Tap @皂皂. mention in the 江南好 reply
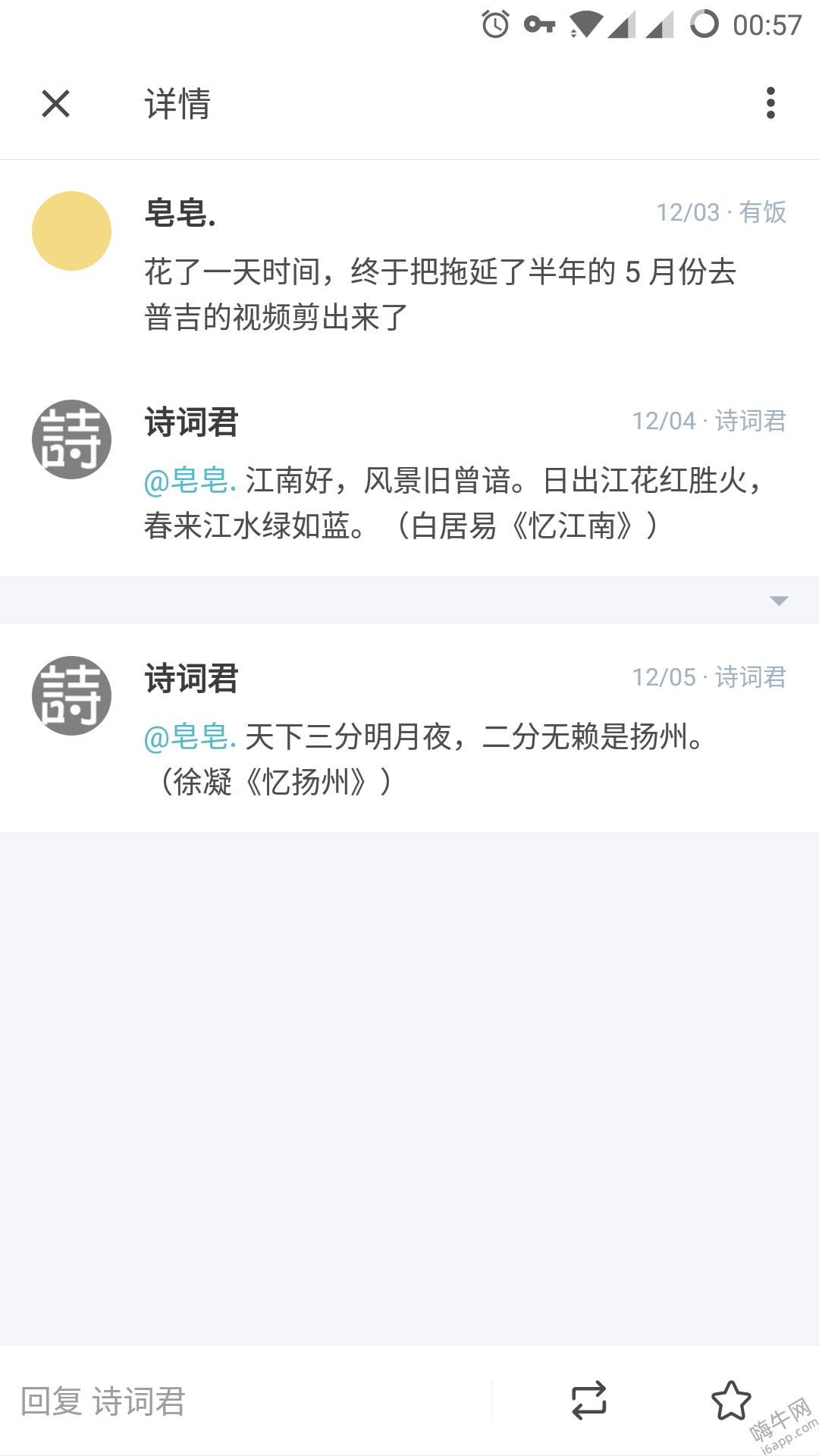Viewport: 819px width, 1456px height. pyautogui.click(x=190, y=480)
